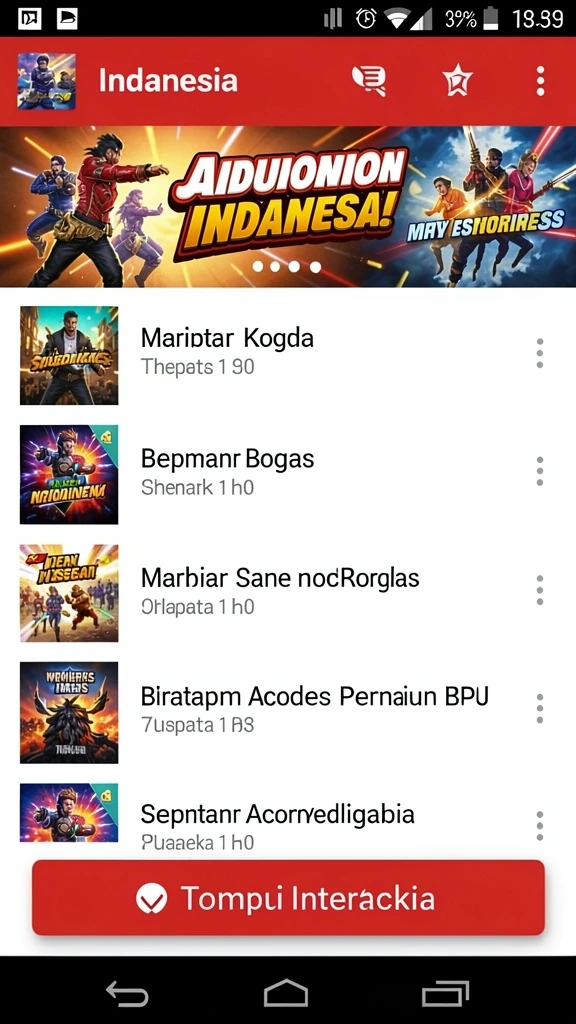Go back with the system back button
The image size is (576, 1024).
[127, 995]
